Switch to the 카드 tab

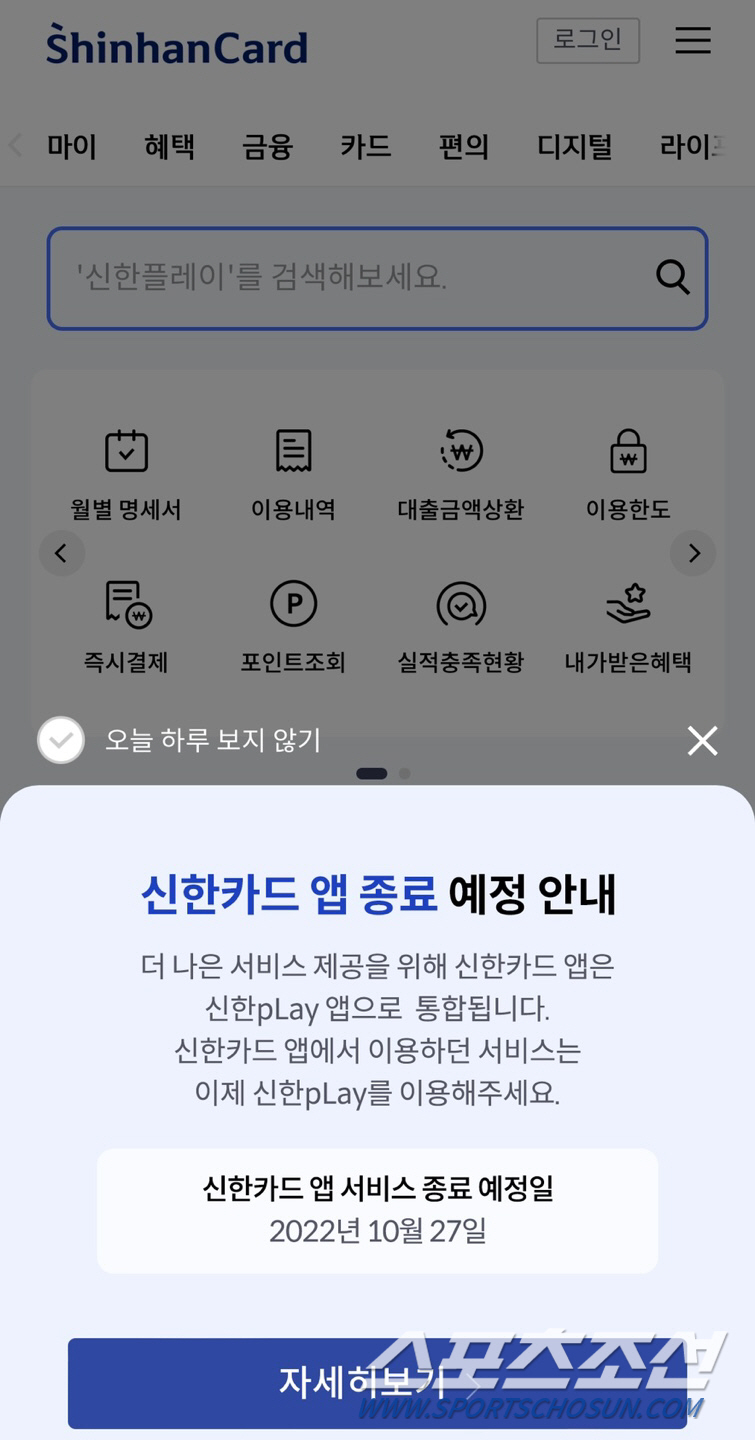click(365, 147)
